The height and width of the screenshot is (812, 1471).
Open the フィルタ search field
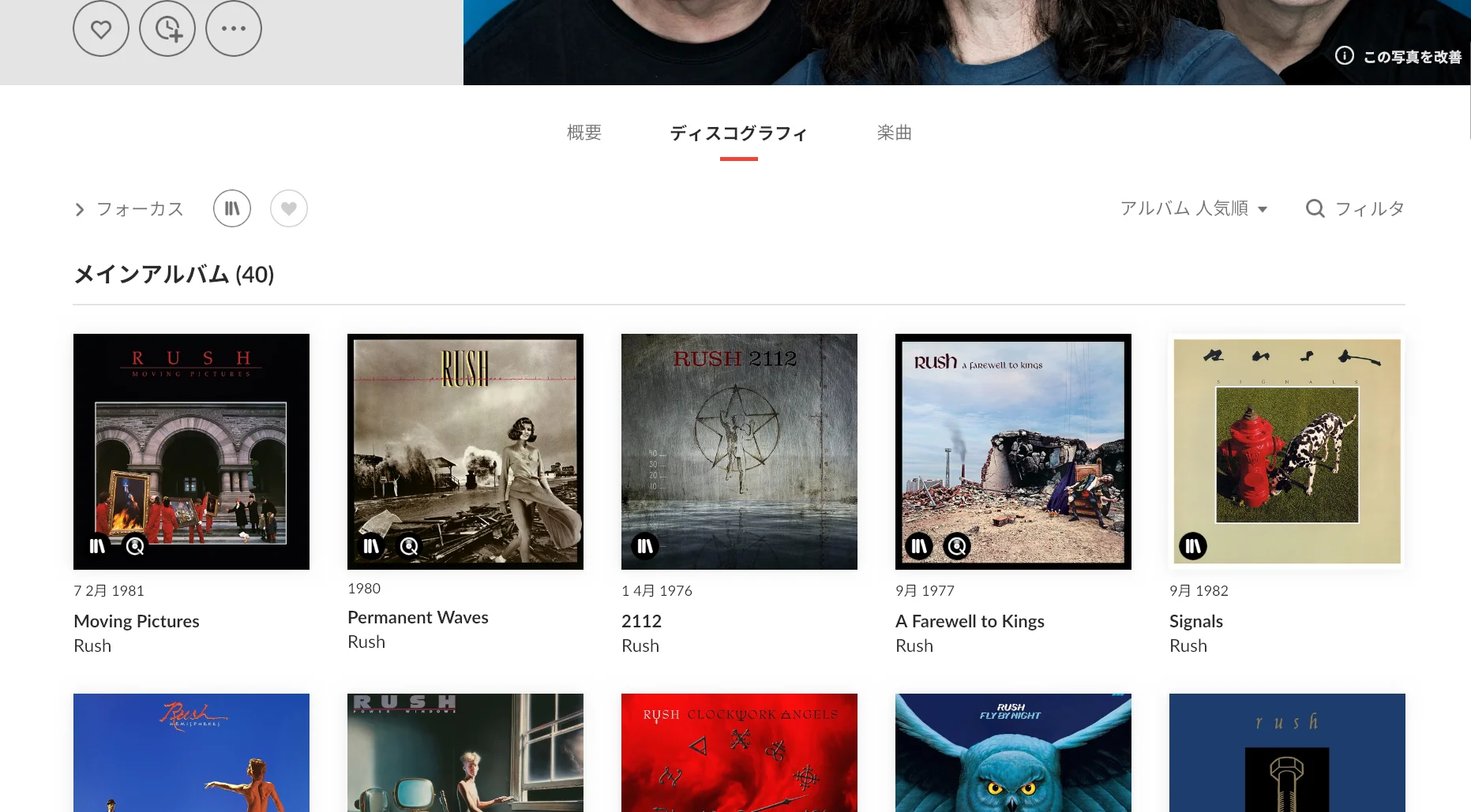1355,208
